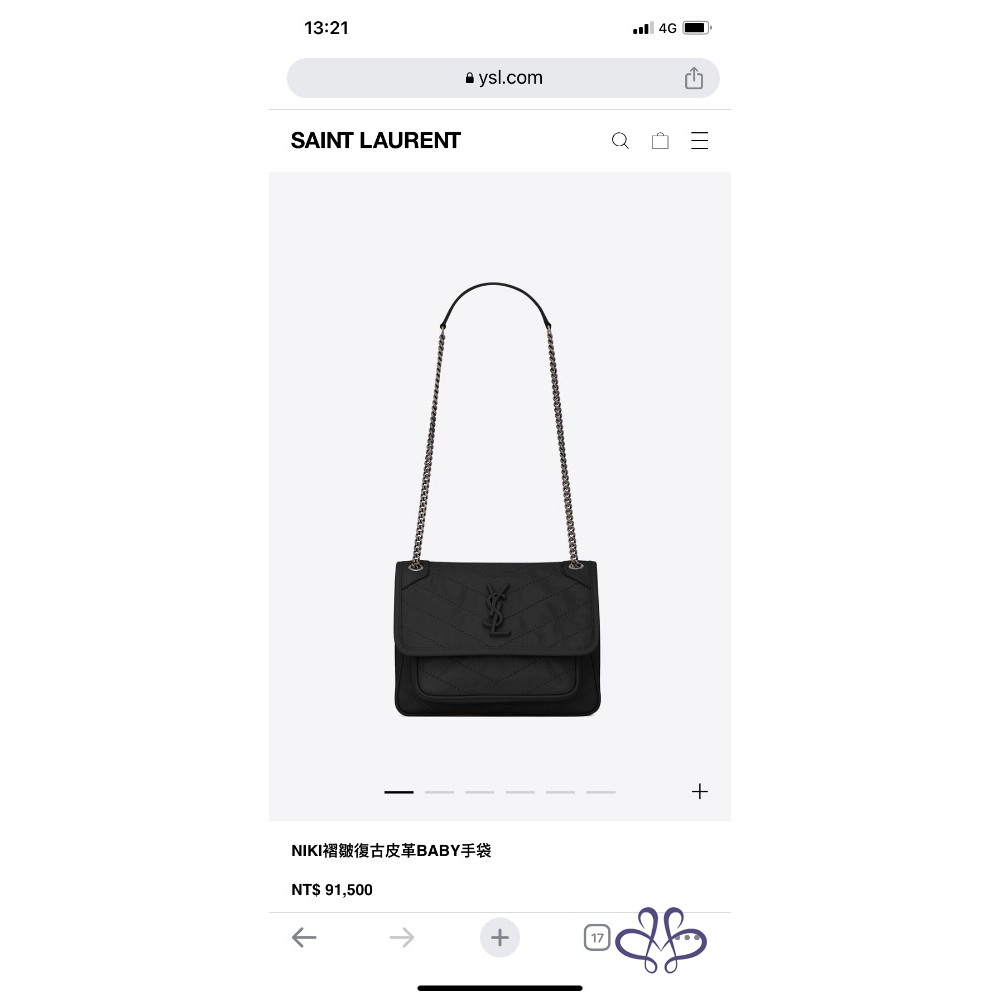Open a new tab with the plus button
Image resolution: width=1000 pixels, height=1000 pixels.
tap(500, 937)
